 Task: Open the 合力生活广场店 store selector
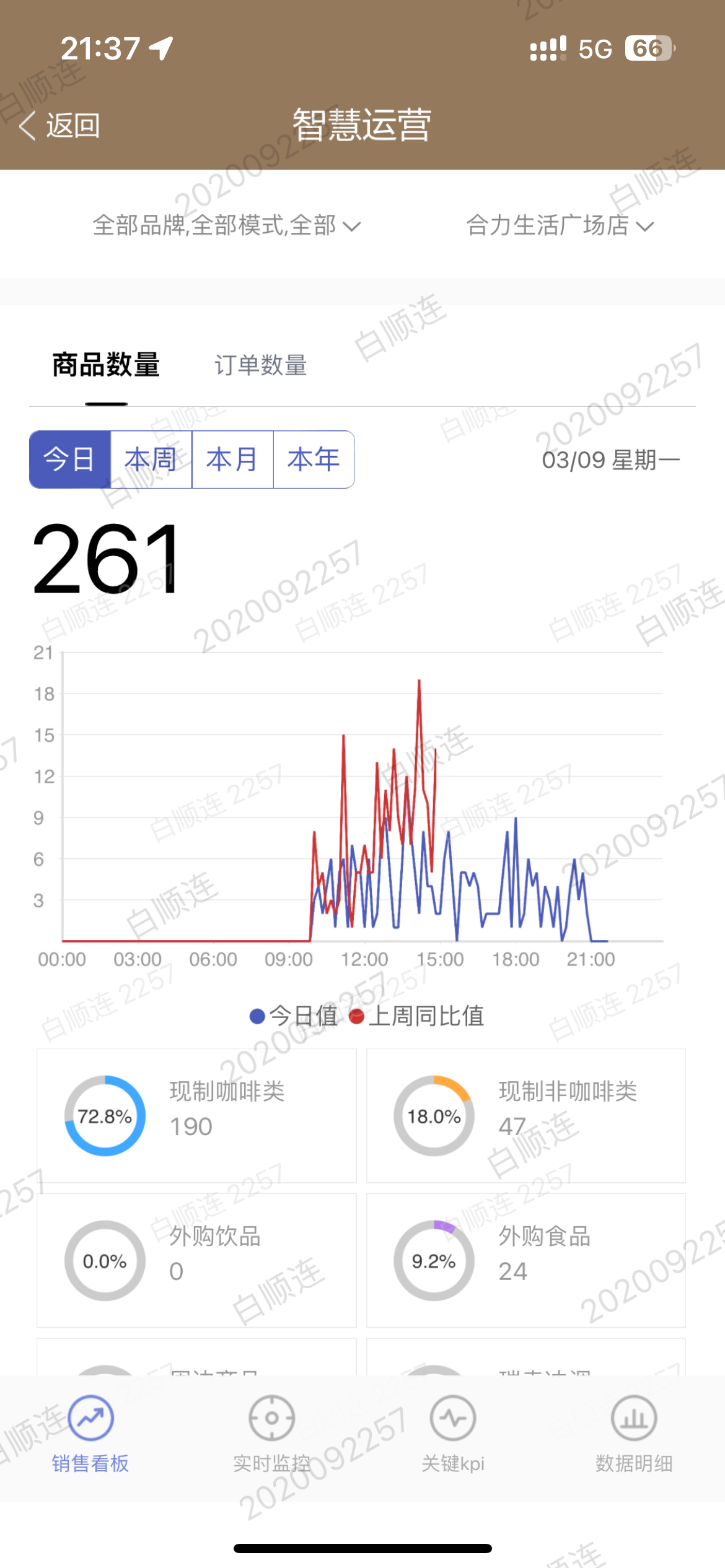pyautogui.click(x=559, y=225)
